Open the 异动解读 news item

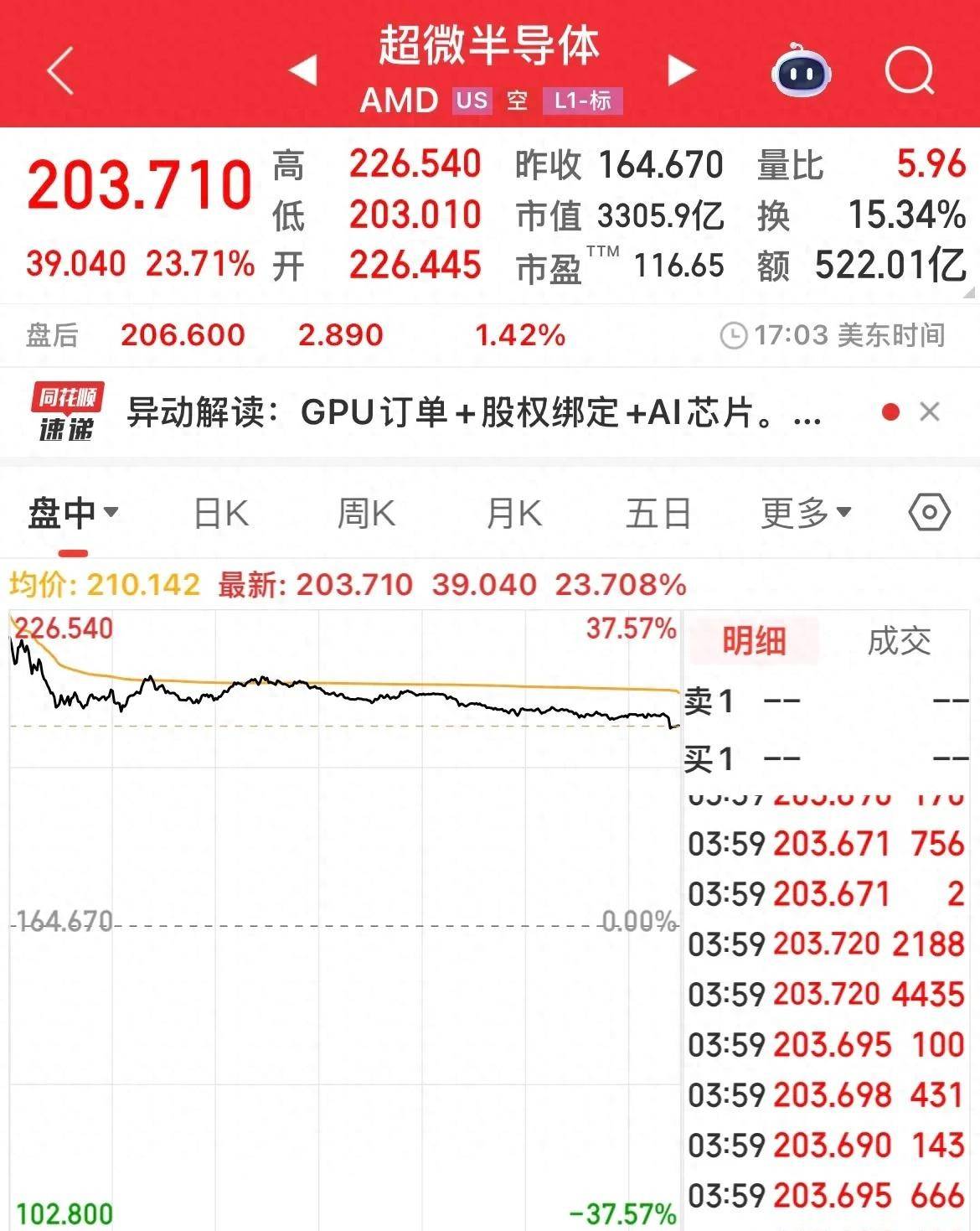473,412
